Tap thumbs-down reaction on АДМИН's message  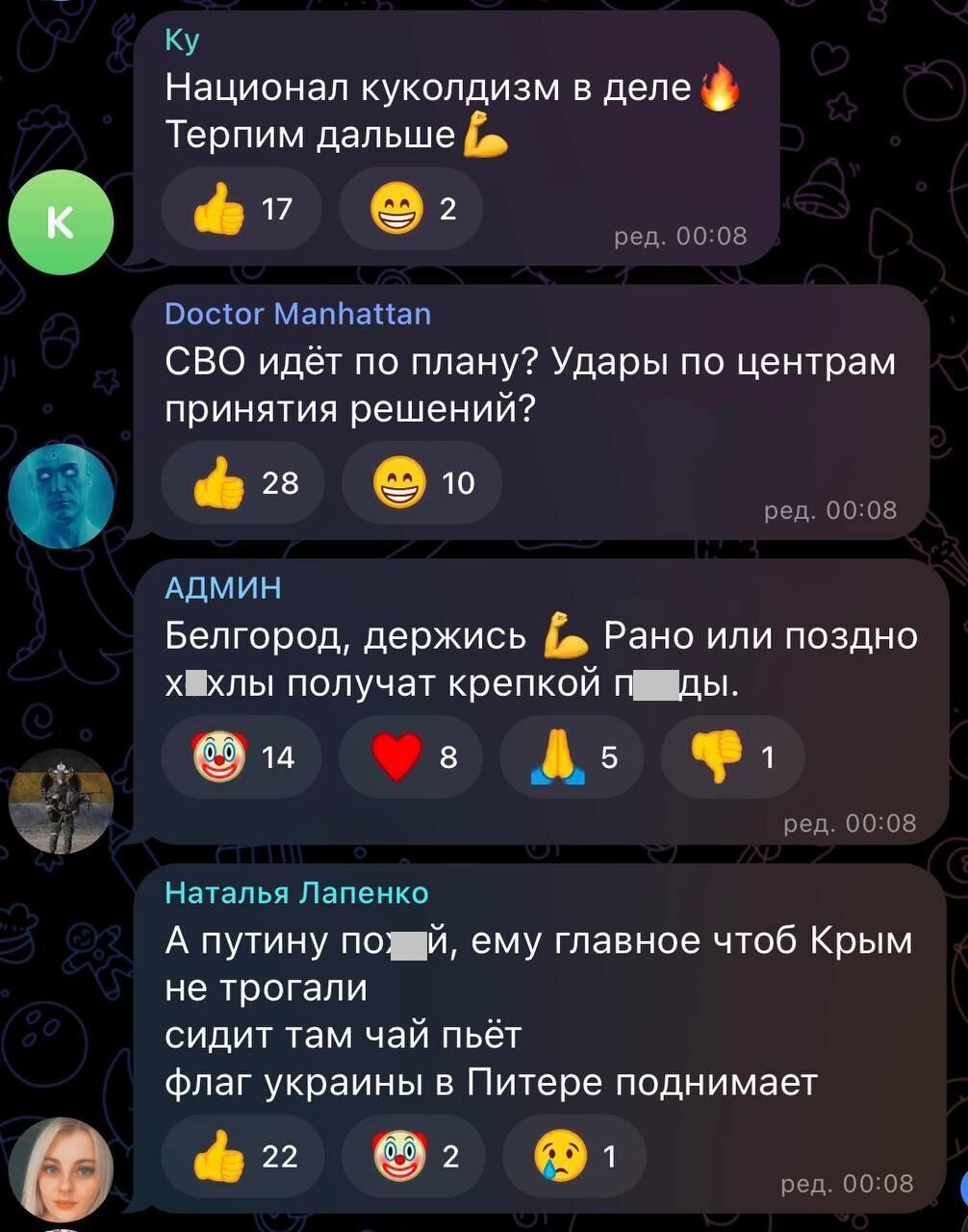tap(732, 757)
